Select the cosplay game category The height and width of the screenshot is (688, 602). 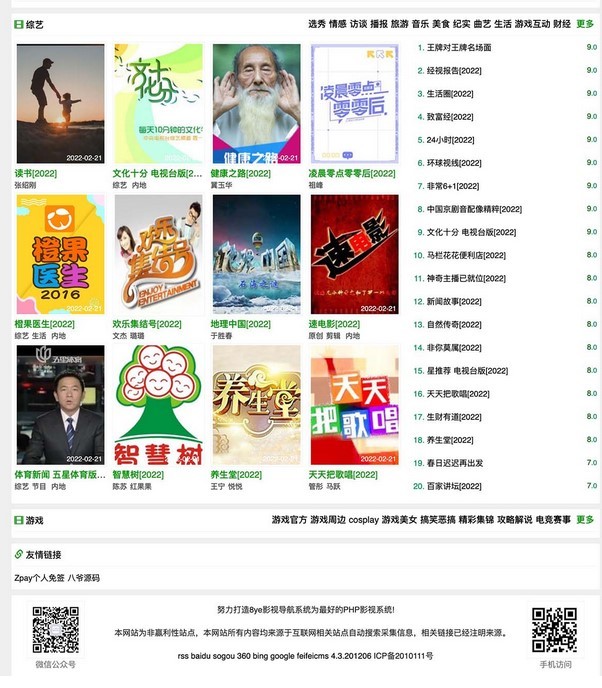(363, 520)
